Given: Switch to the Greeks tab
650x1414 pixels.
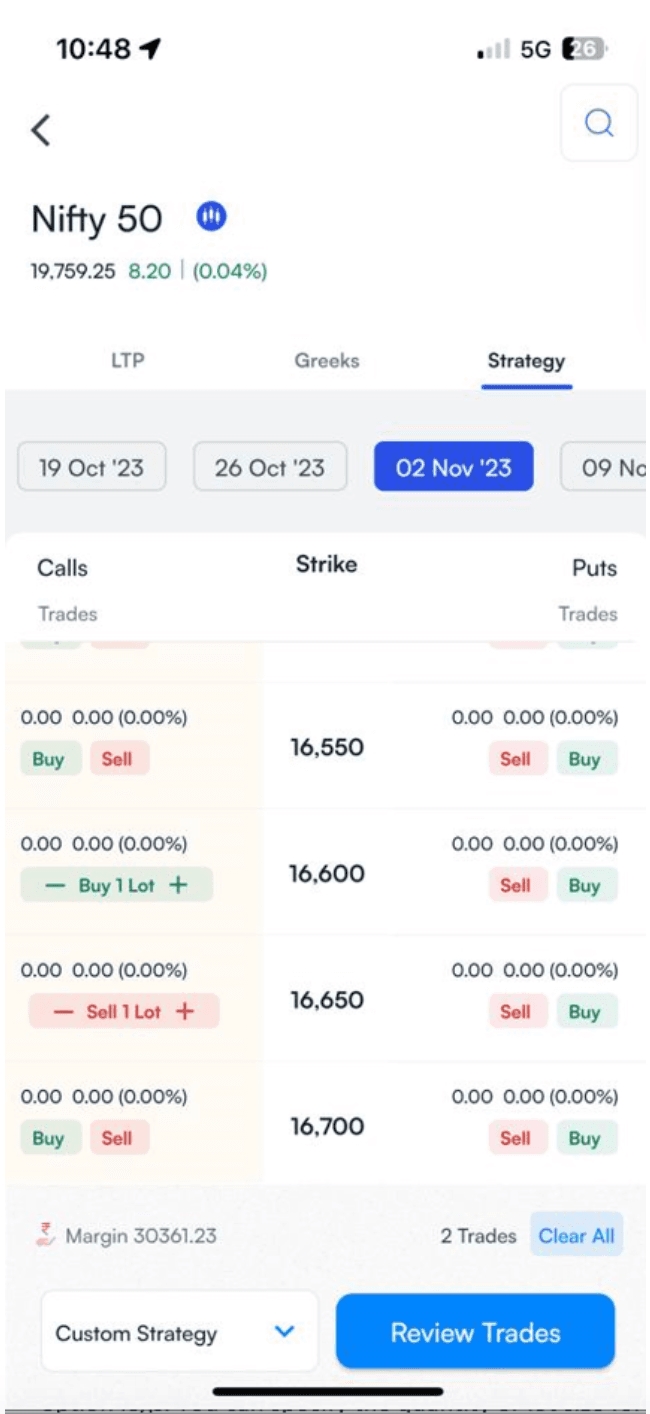Looking at the screenshot, I should (x=326, y=361).
